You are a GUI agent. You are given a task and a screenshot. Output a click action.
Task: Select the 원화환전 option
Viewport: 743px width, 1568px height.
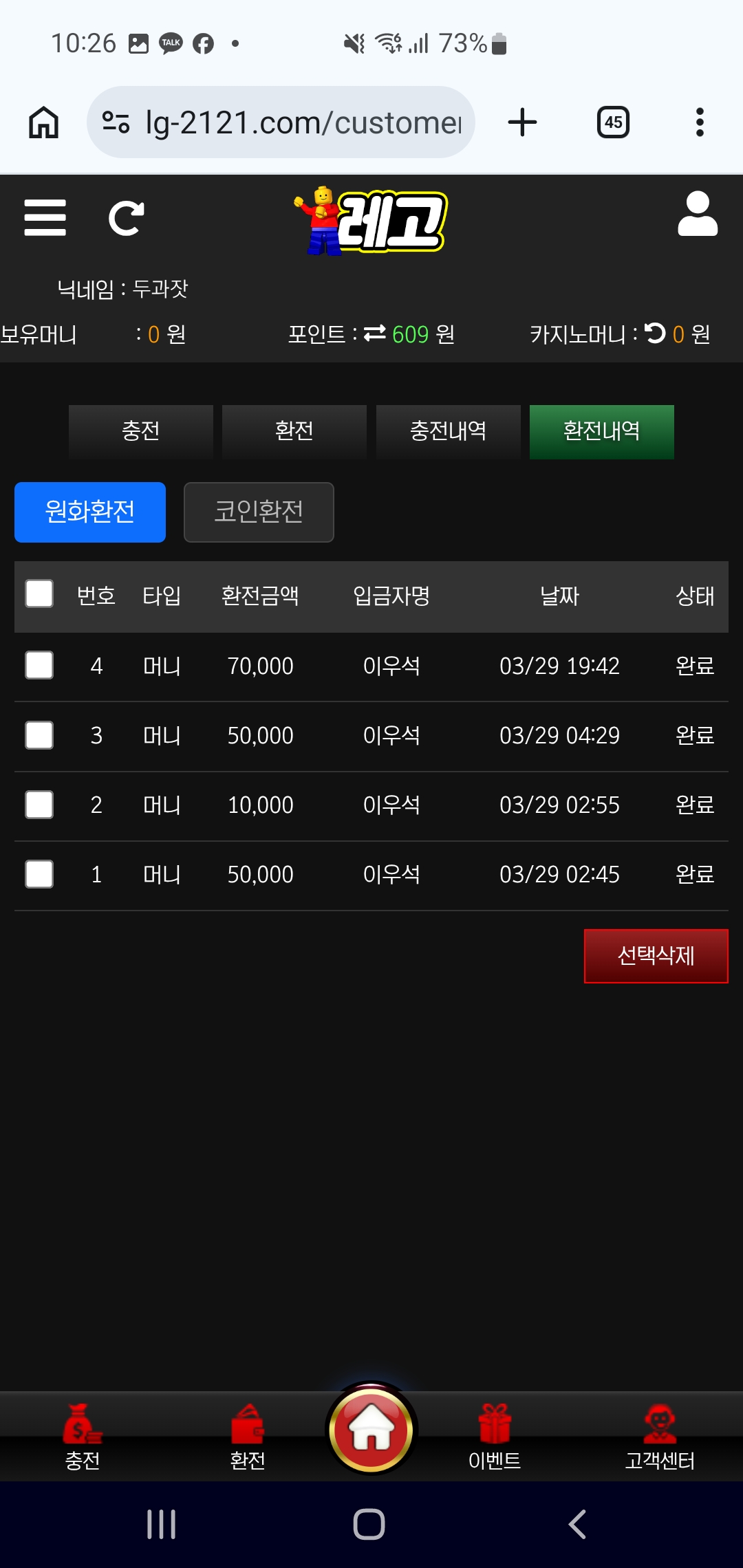[x=90, y=512]
